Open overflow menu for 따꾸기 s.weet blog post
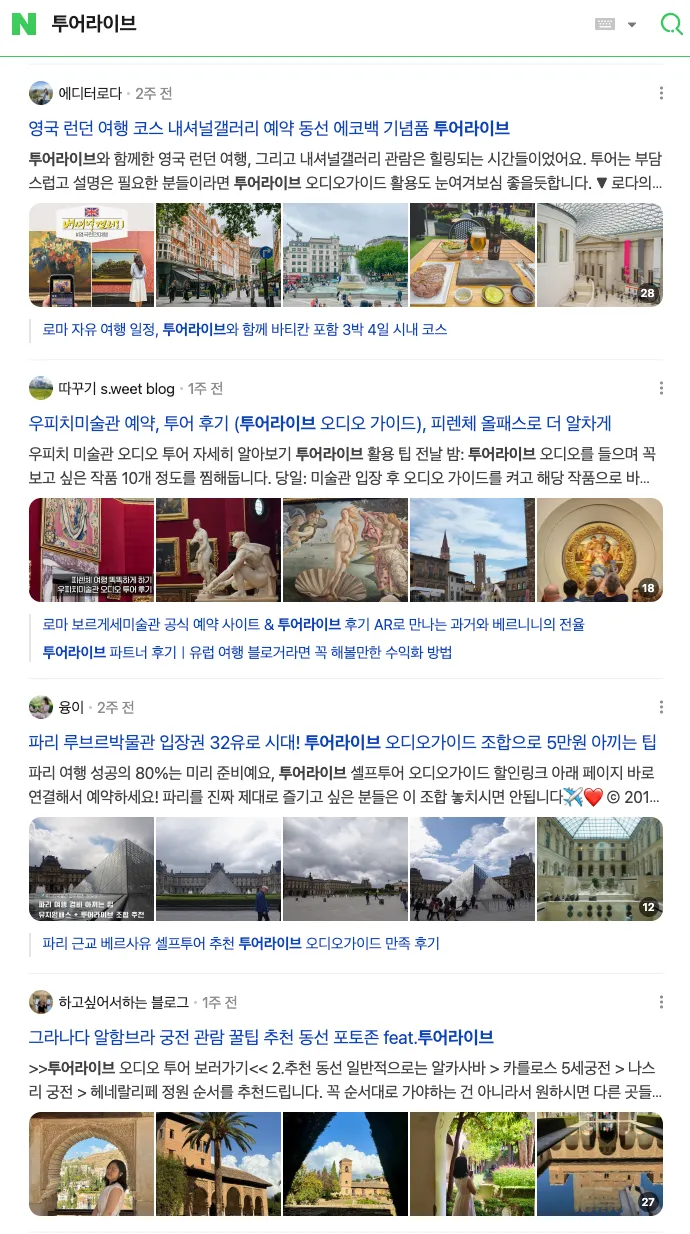 click(661, 388)
